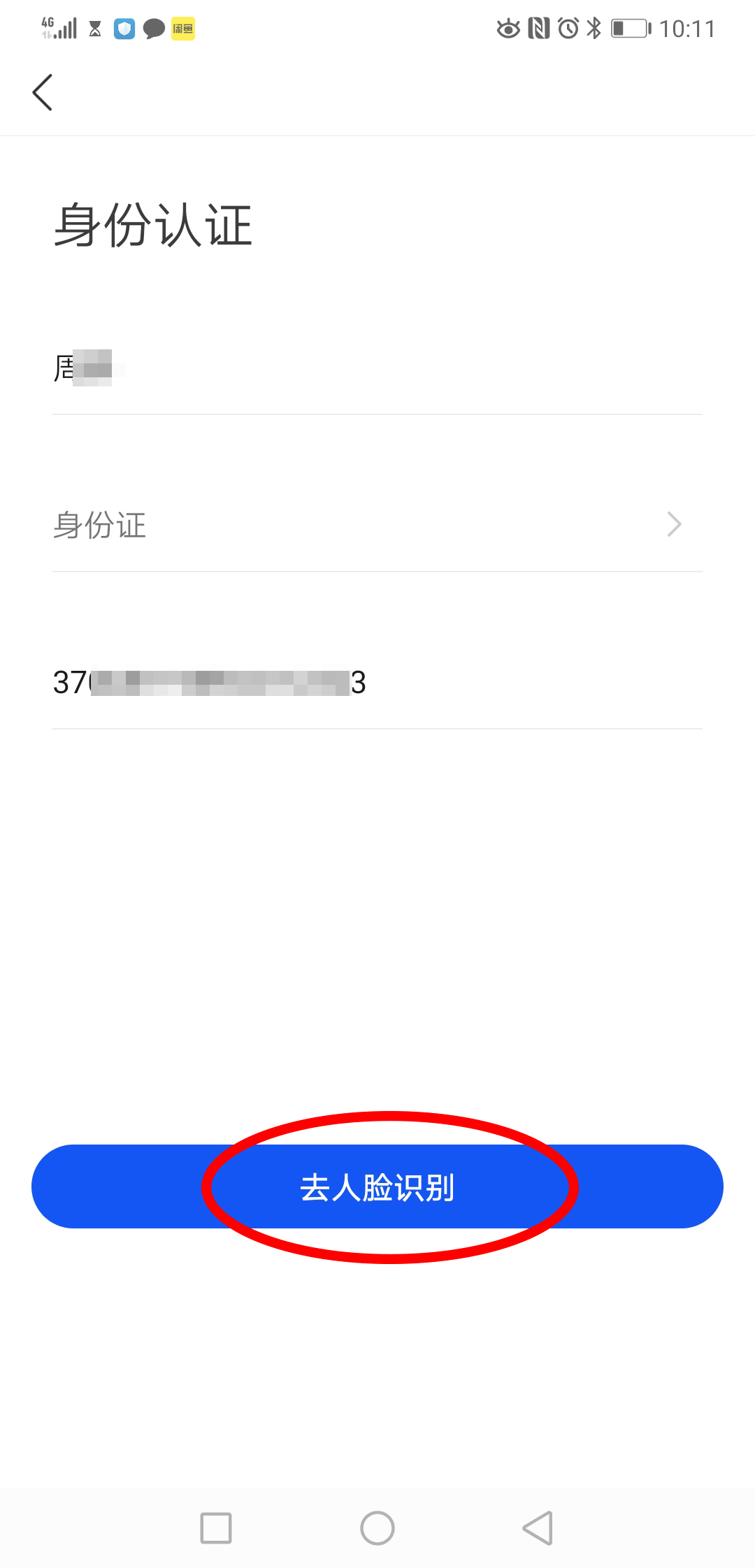
Task: Go back using the top-left arrow
Action: coord(43,92)
